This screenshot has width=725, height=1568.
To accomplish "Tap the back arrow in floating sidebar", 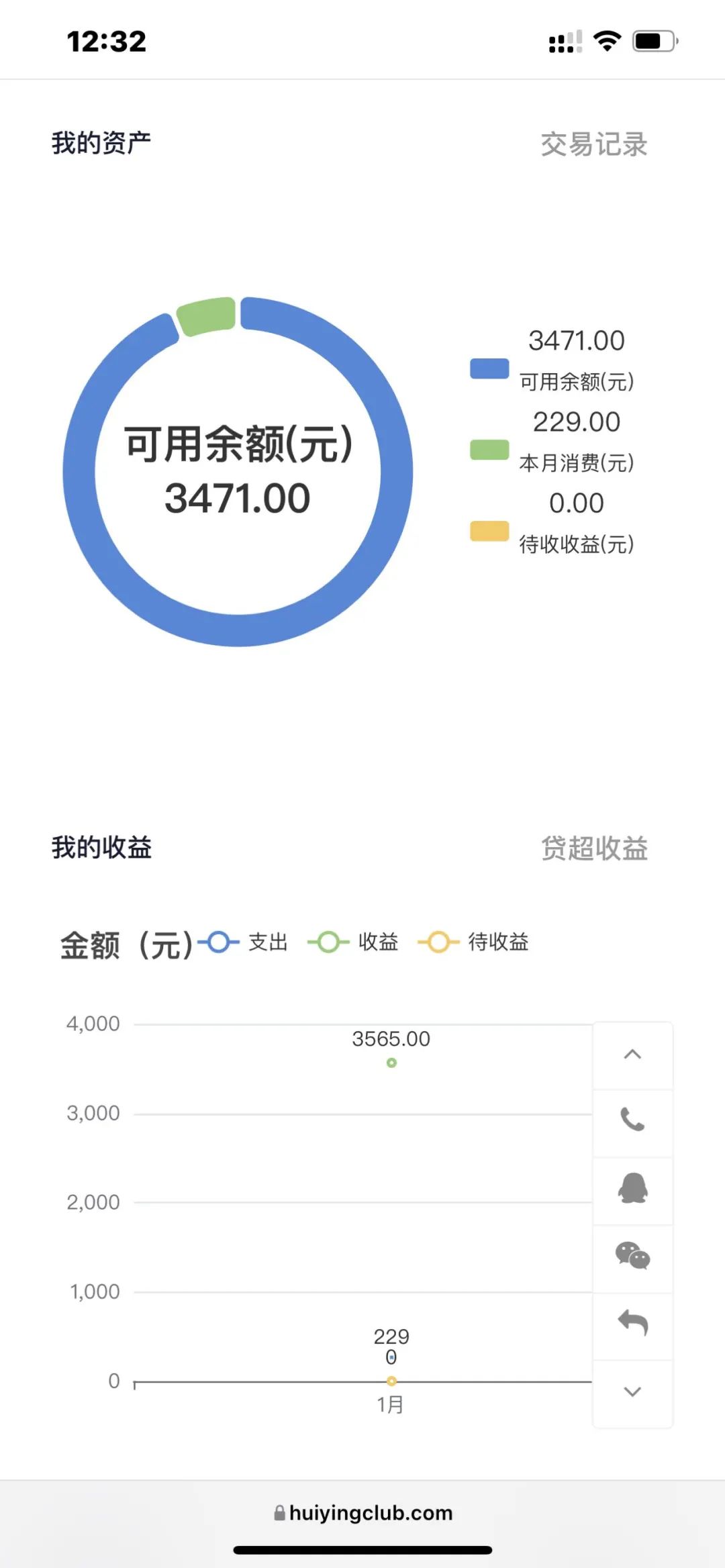I will click(632, 1323).
